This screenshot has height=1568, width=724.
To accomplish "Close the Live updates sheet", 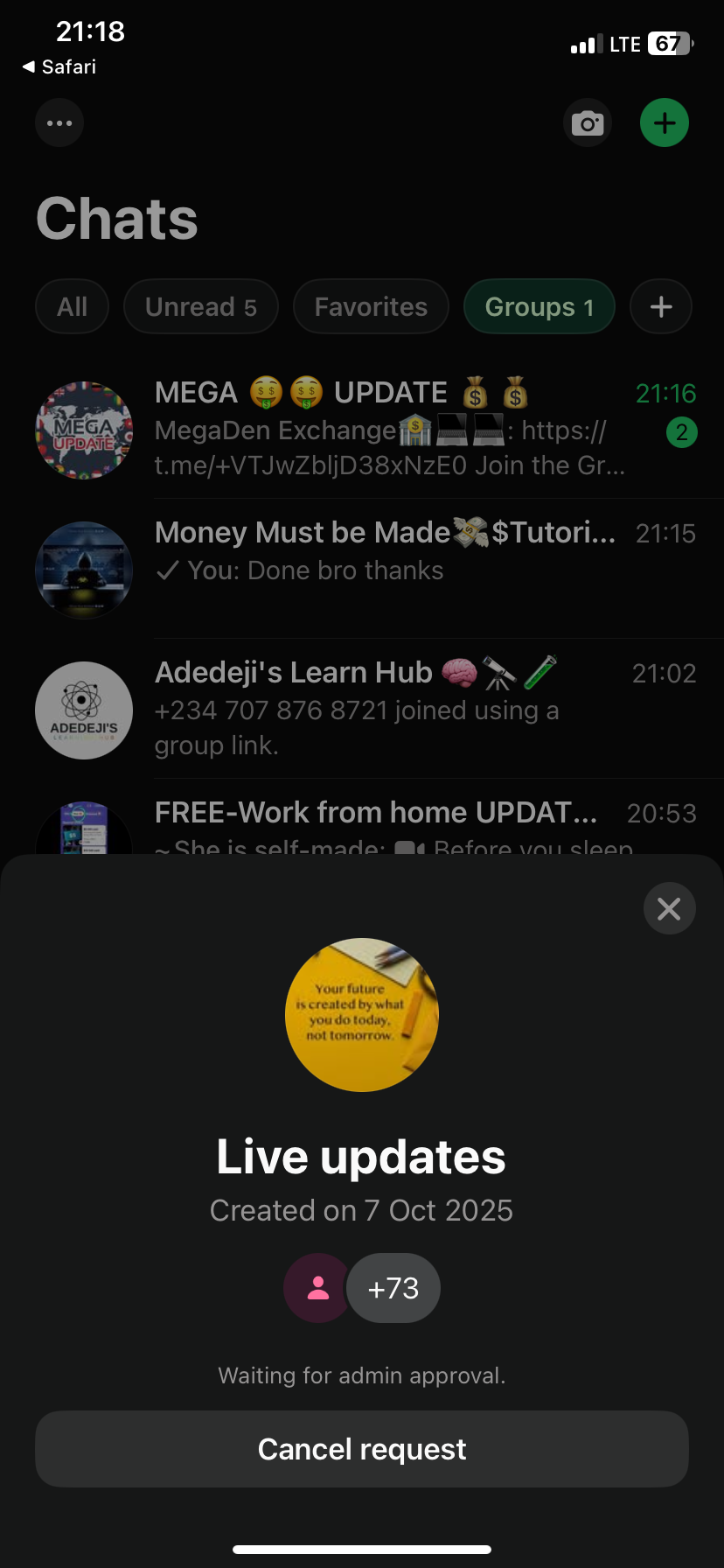I will 669,909.
